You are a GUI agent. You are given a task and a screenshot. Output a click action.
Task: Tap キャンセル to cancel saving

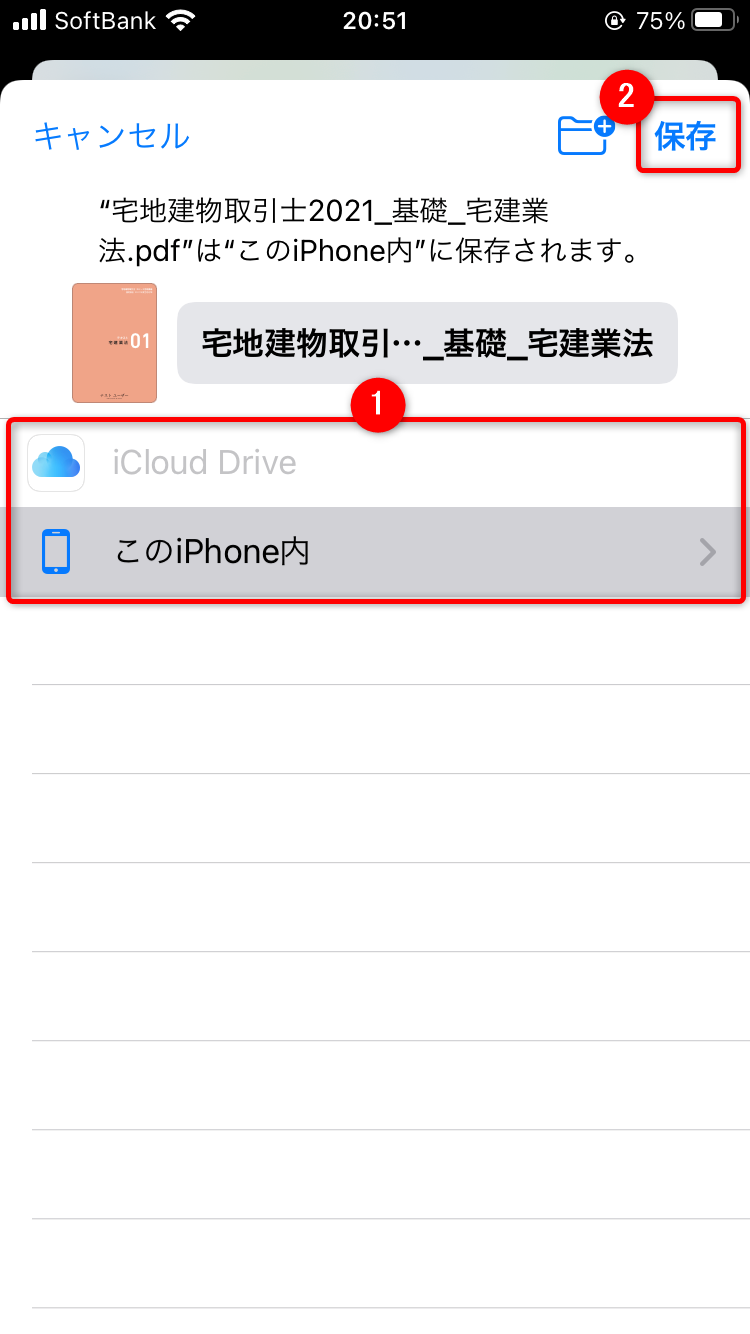coord(111,136)
